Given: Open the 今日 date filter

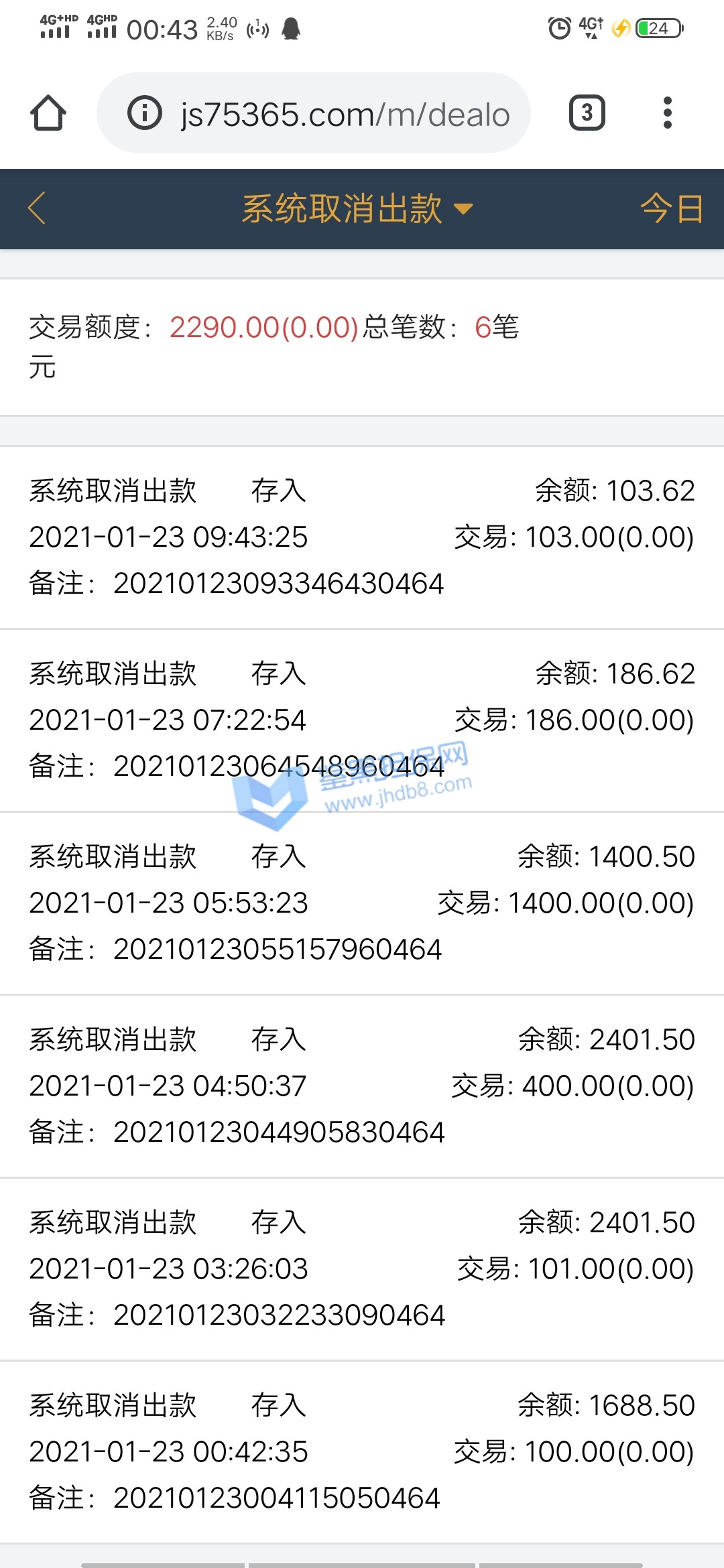Looking at the screenshot, I should 671,208.
